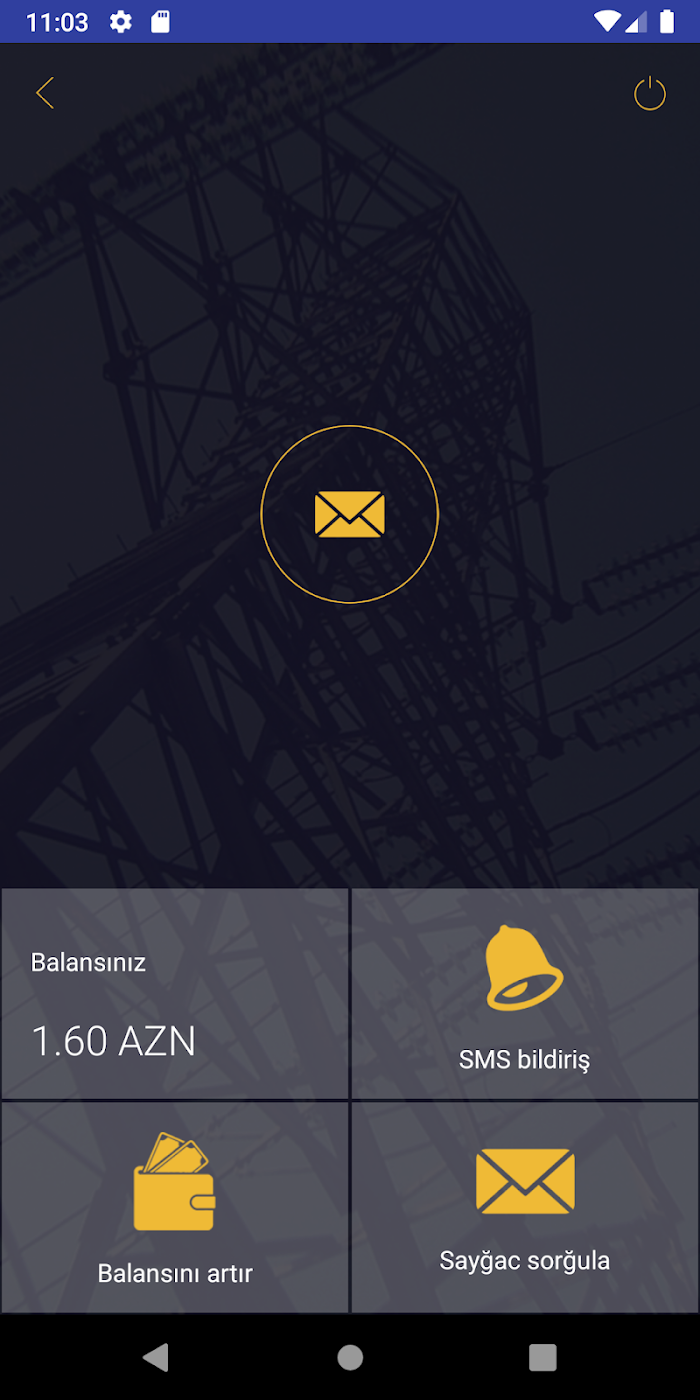Open the SMS bildiriş tile
700x1400 pixels.
pyautogui.click(x=525, y=993)
